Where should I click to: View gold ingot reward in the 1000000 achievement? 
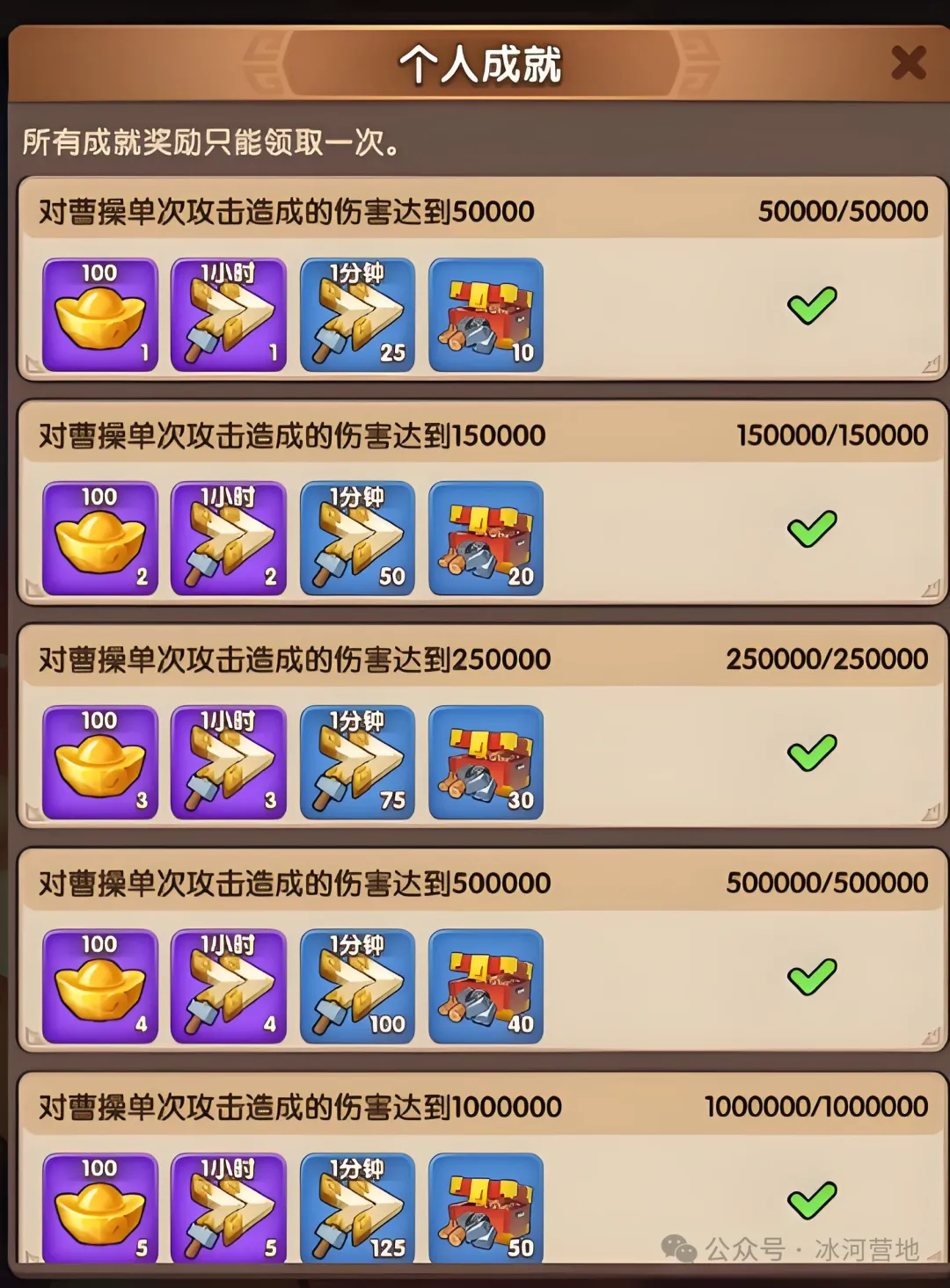tap(99, 1209)
